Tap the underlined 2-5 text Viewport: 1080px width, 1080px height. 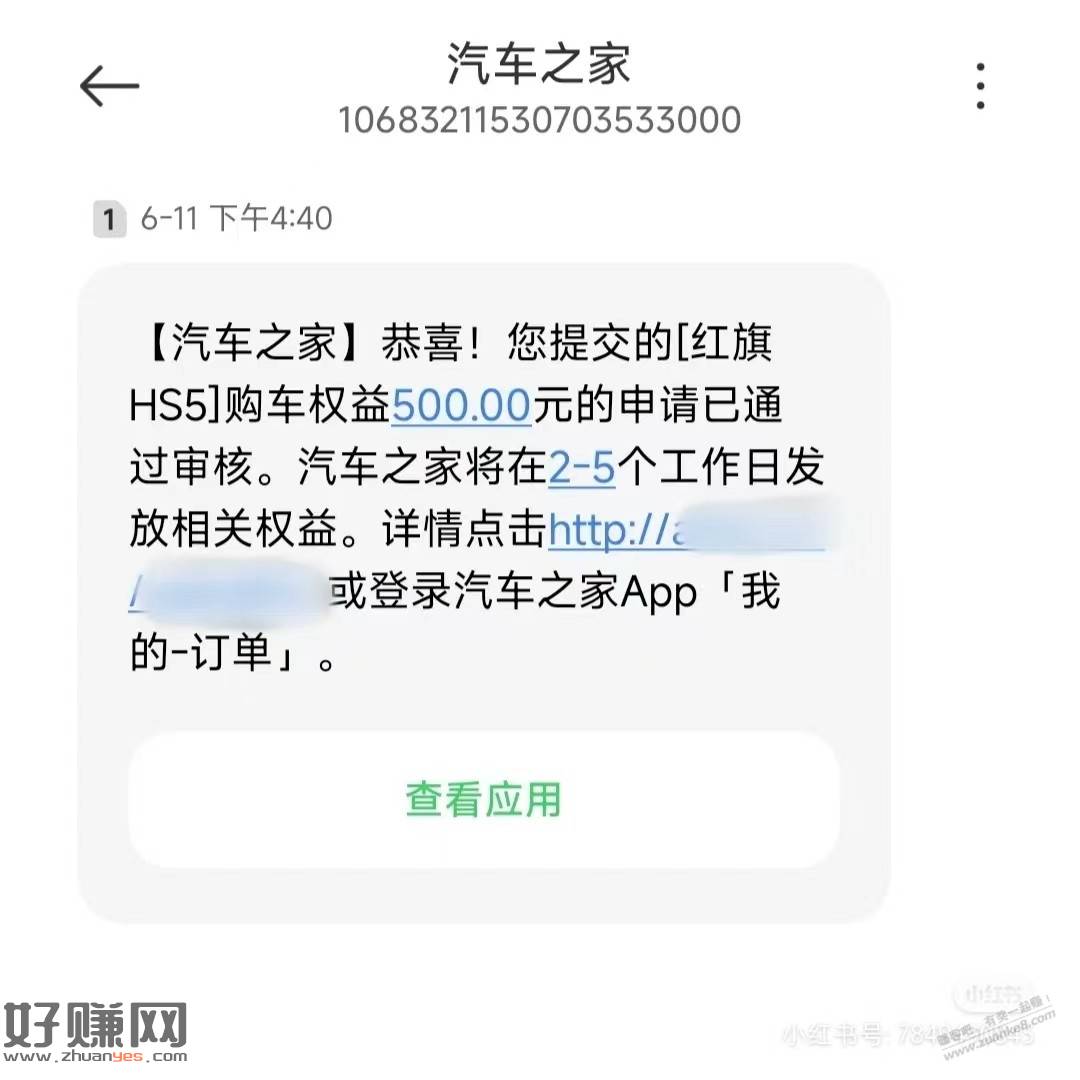[582, 470]
